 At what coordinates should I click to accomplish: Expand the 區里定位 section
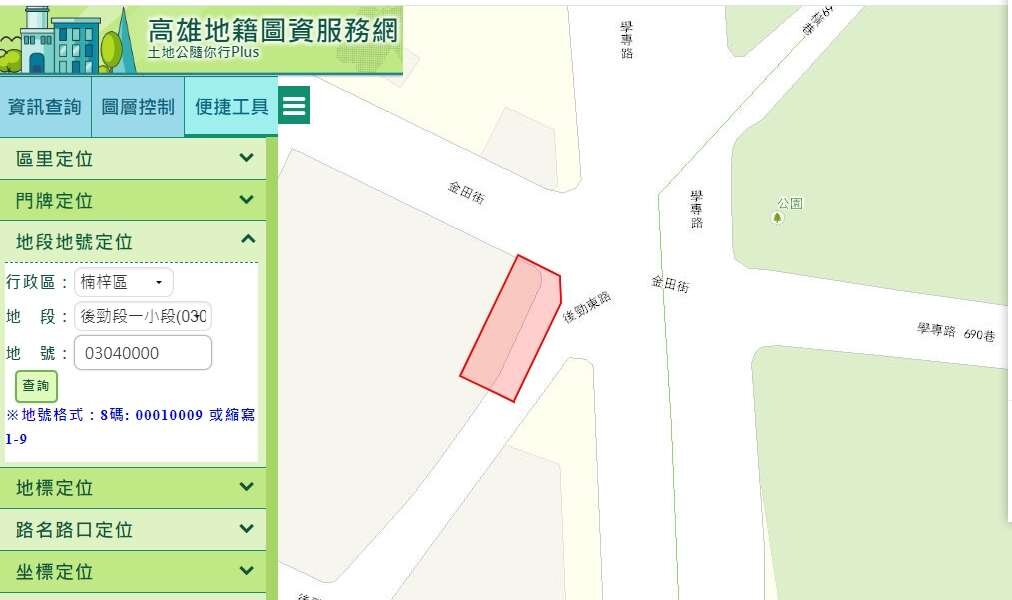(134, 159)
